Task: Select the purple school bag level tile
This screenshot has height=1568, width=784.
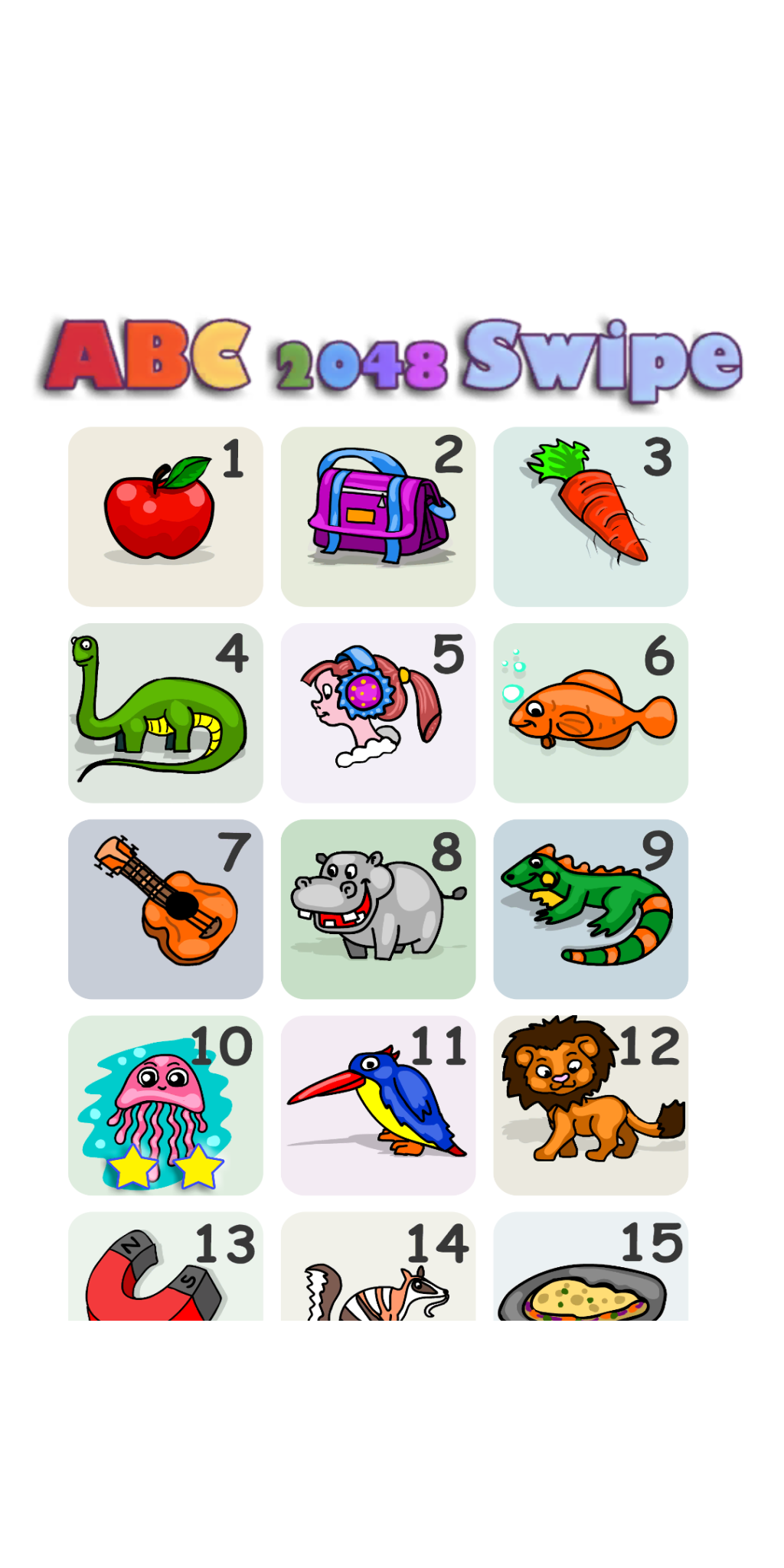Action: click(378, 517)
